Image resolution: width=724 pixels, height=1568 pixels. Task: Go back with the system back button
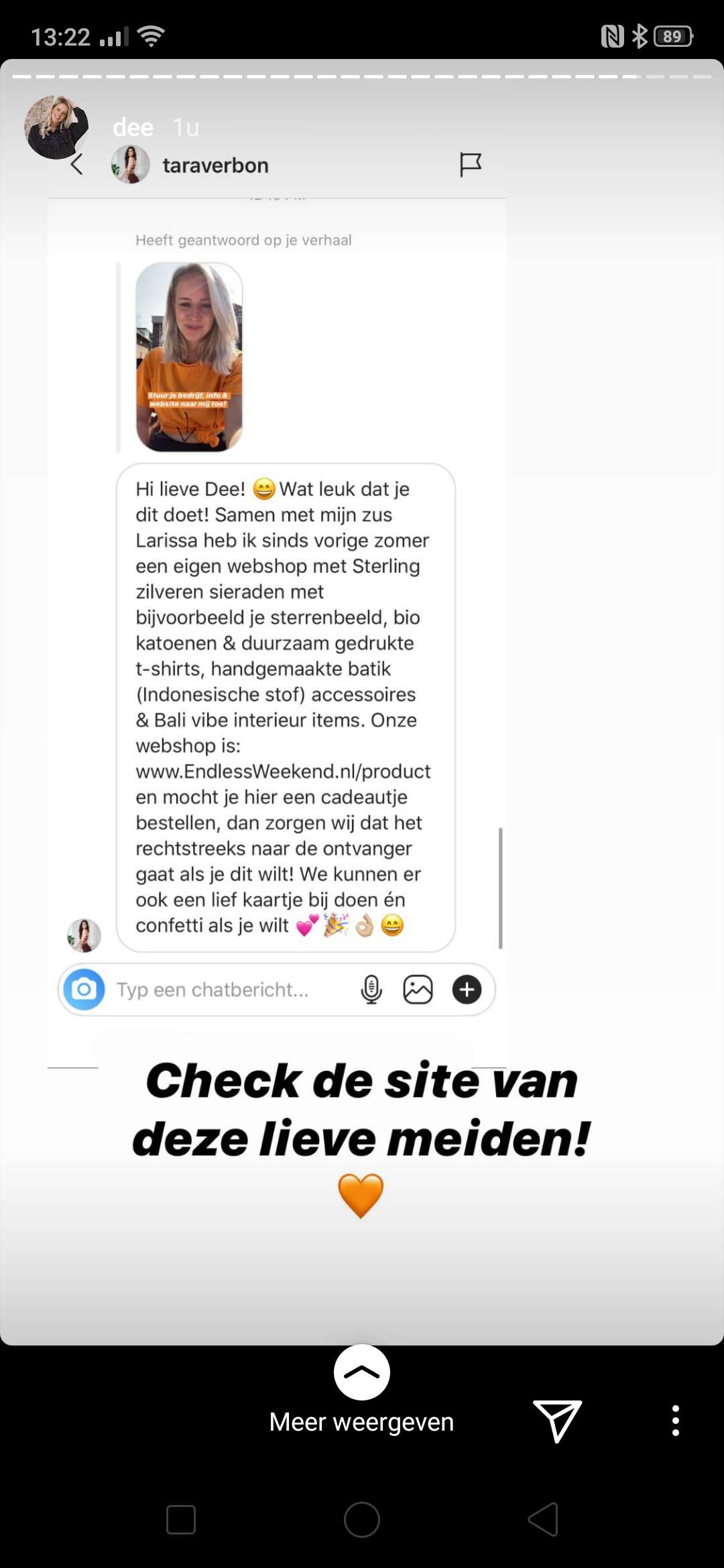coord(543,1519)
